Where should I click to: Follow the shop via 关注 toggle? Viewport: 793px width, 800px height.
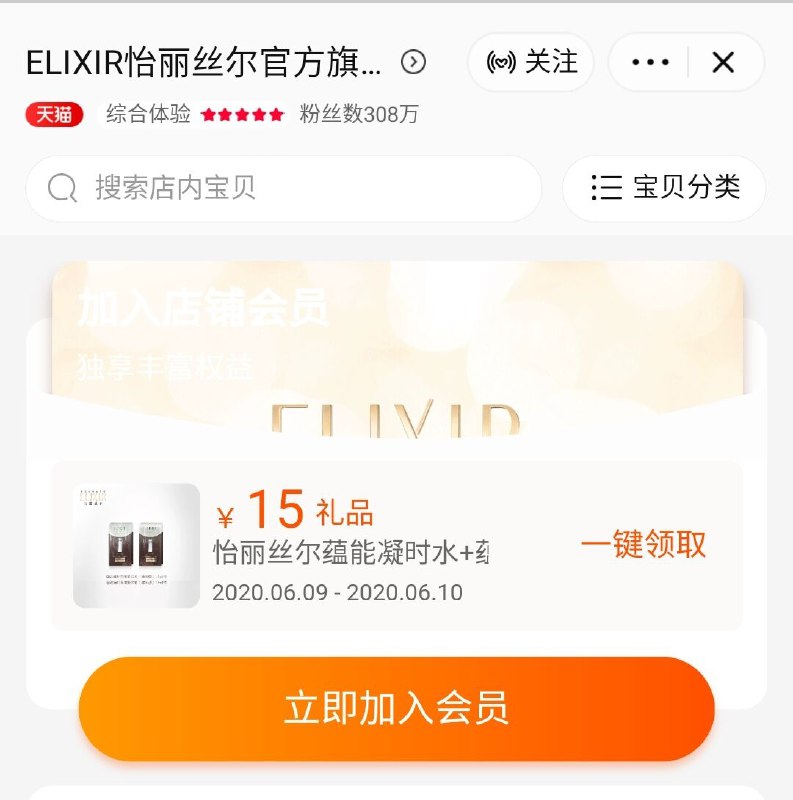[528, 62]
